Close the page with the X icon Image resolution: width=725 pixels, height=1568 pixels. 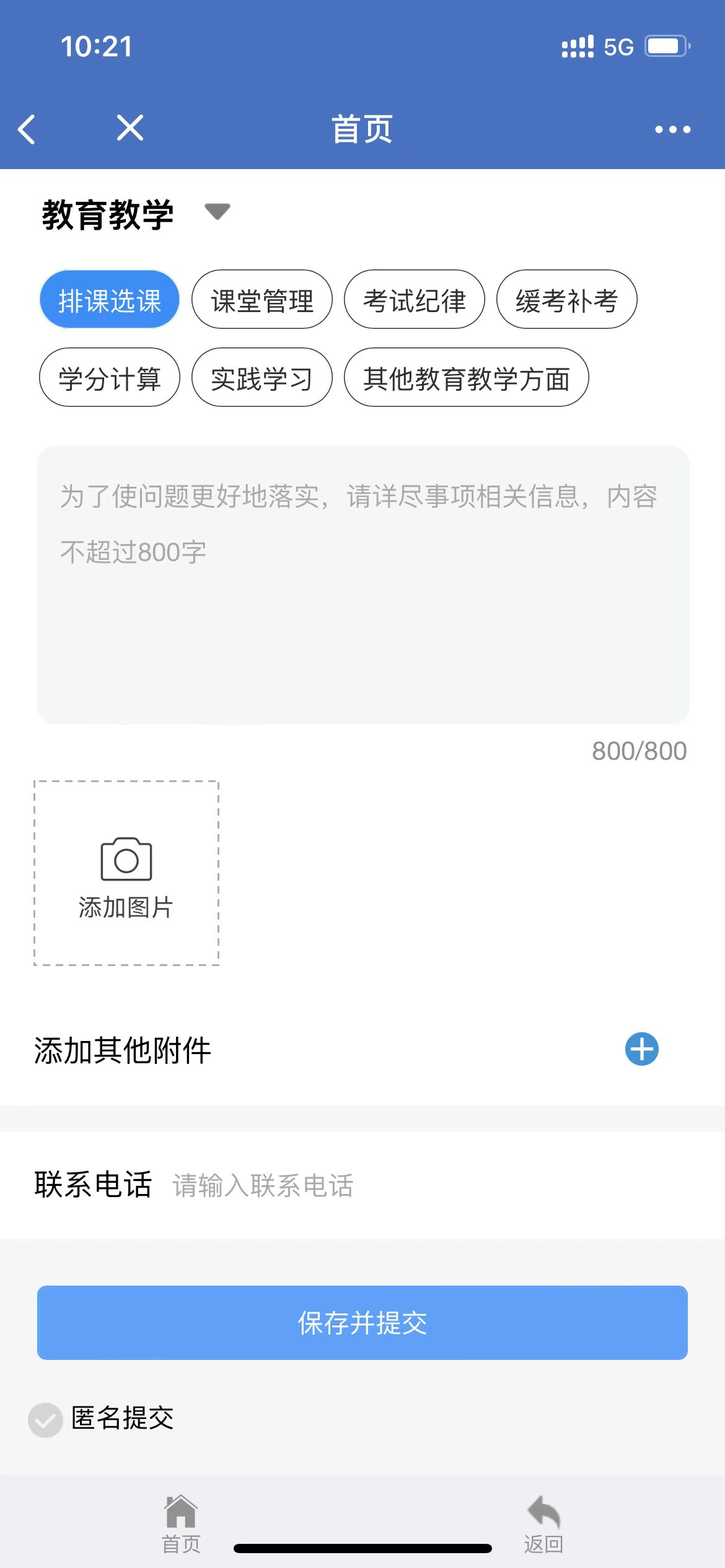[x=130, y=128]
